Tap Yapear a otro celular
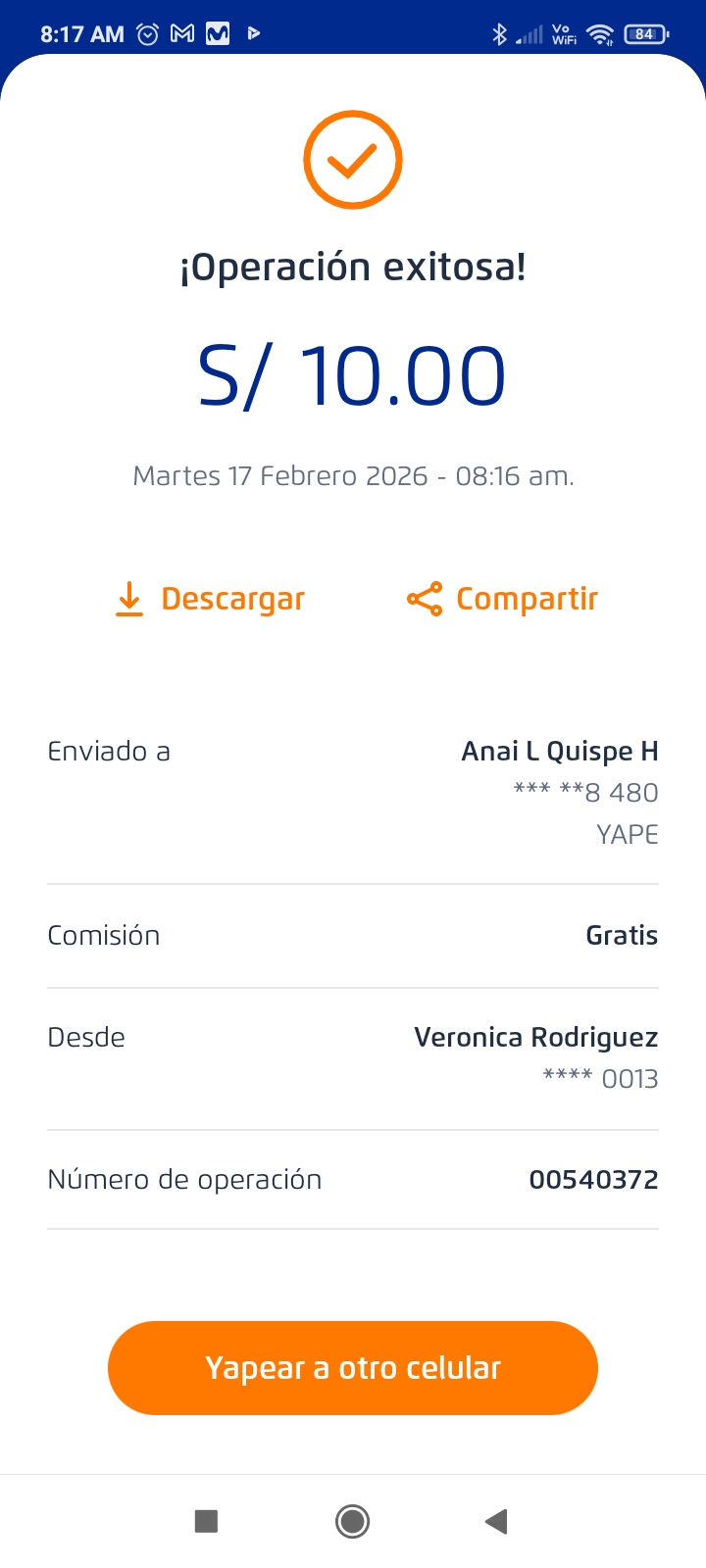Image resolution: width=706 pixels, height=1568 pixels. pyautogui.click(x=353, y=1368)
